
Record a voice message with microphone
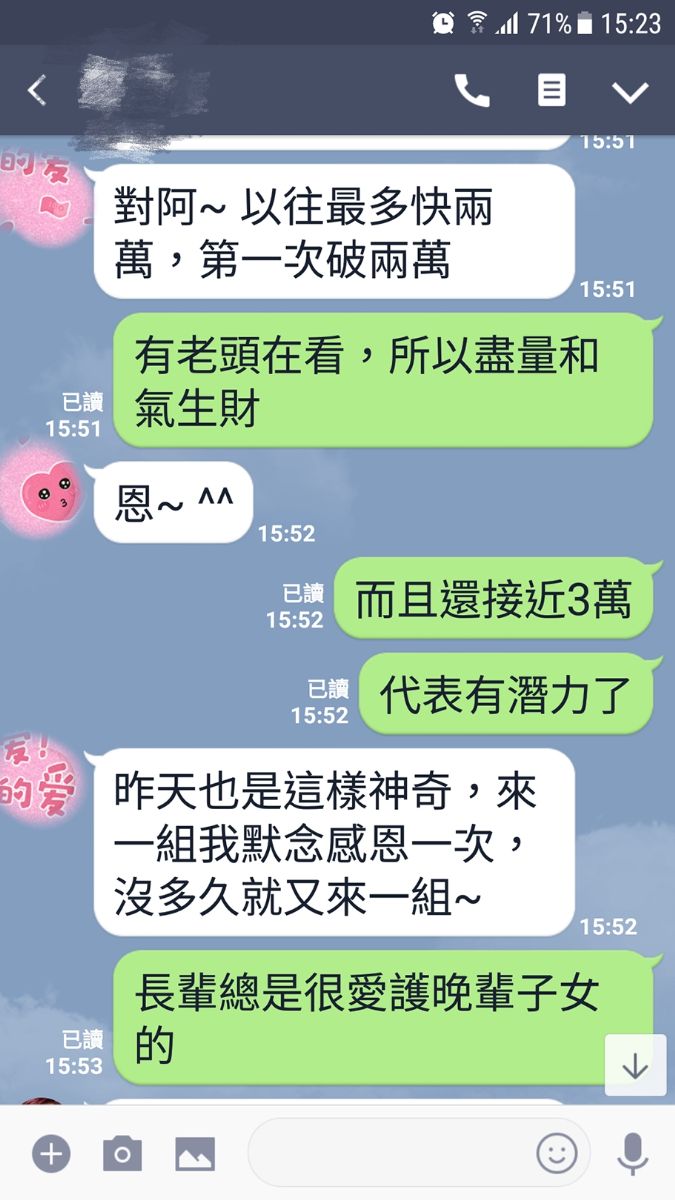coord(632,1153)
